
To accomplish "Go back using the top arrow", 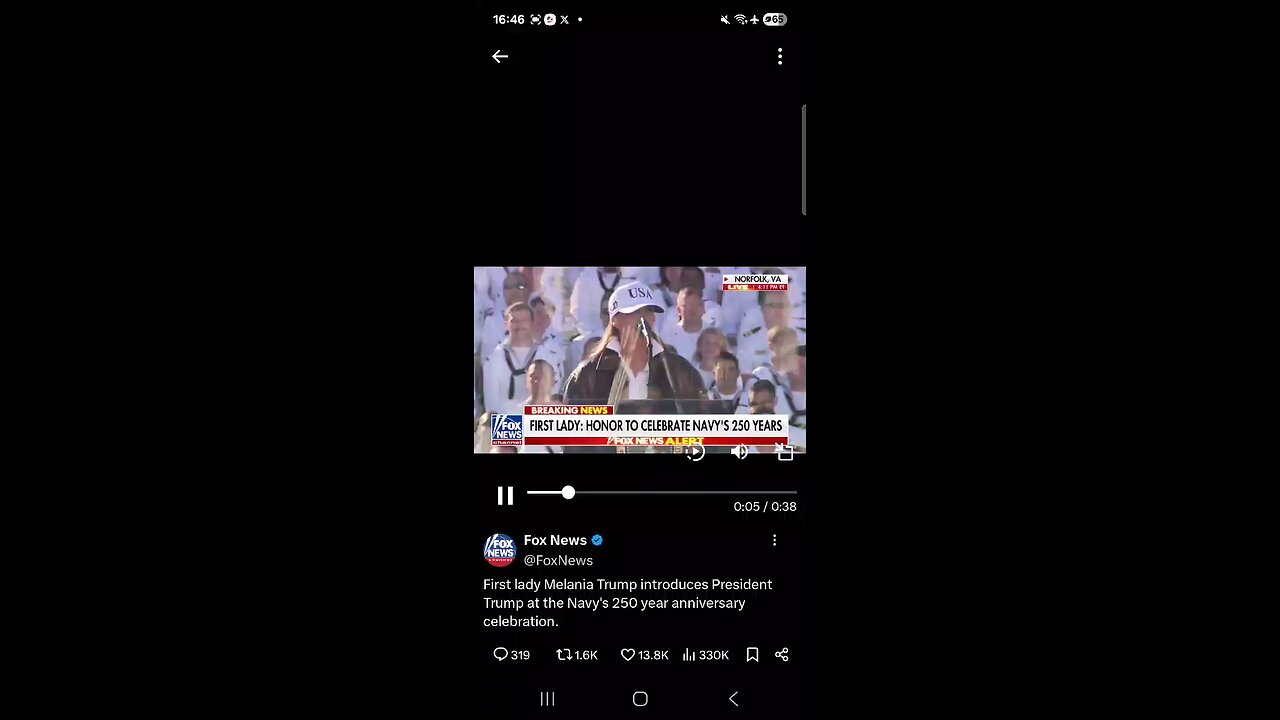I will (x=500, y=57).
